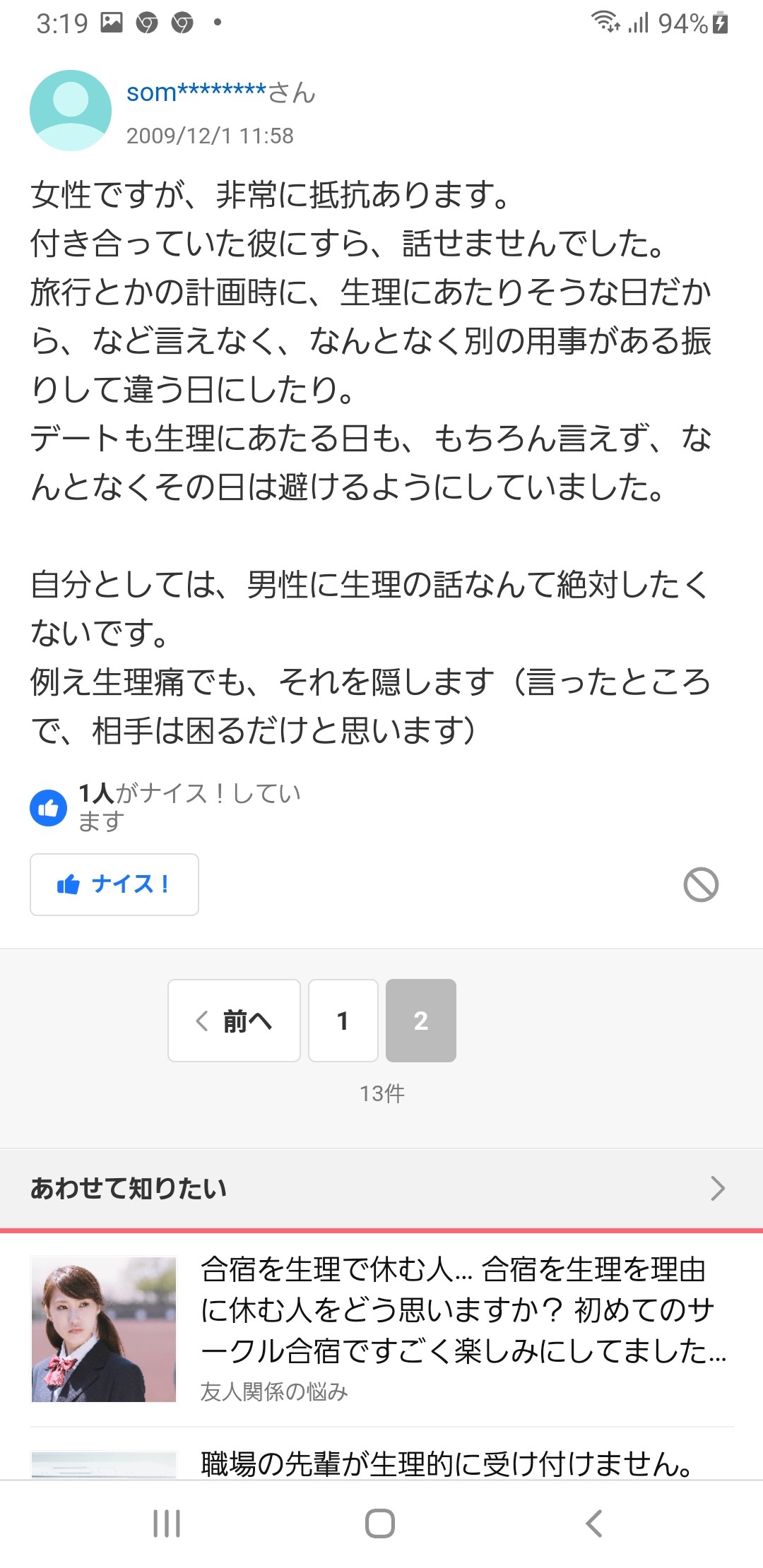Select page 2 in pagination
This screenshot has height=1568, width=763.
pos(421,1021)
